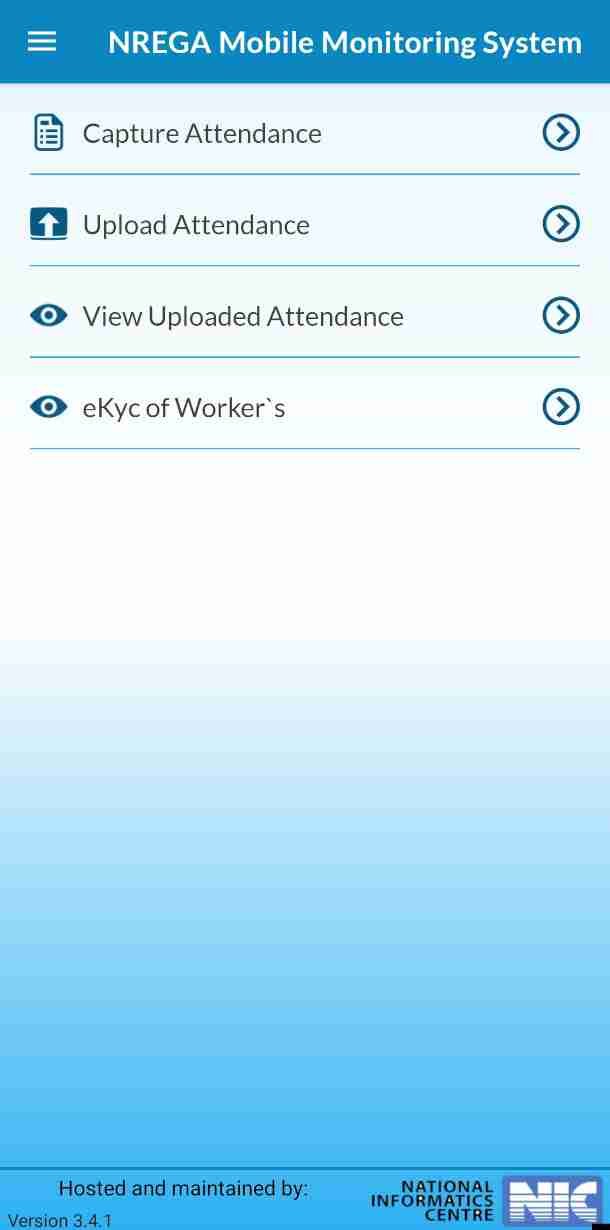Open the hamburger navigation drawer
The height and width of the screenshot is (1230, 610).
[42, 42]
